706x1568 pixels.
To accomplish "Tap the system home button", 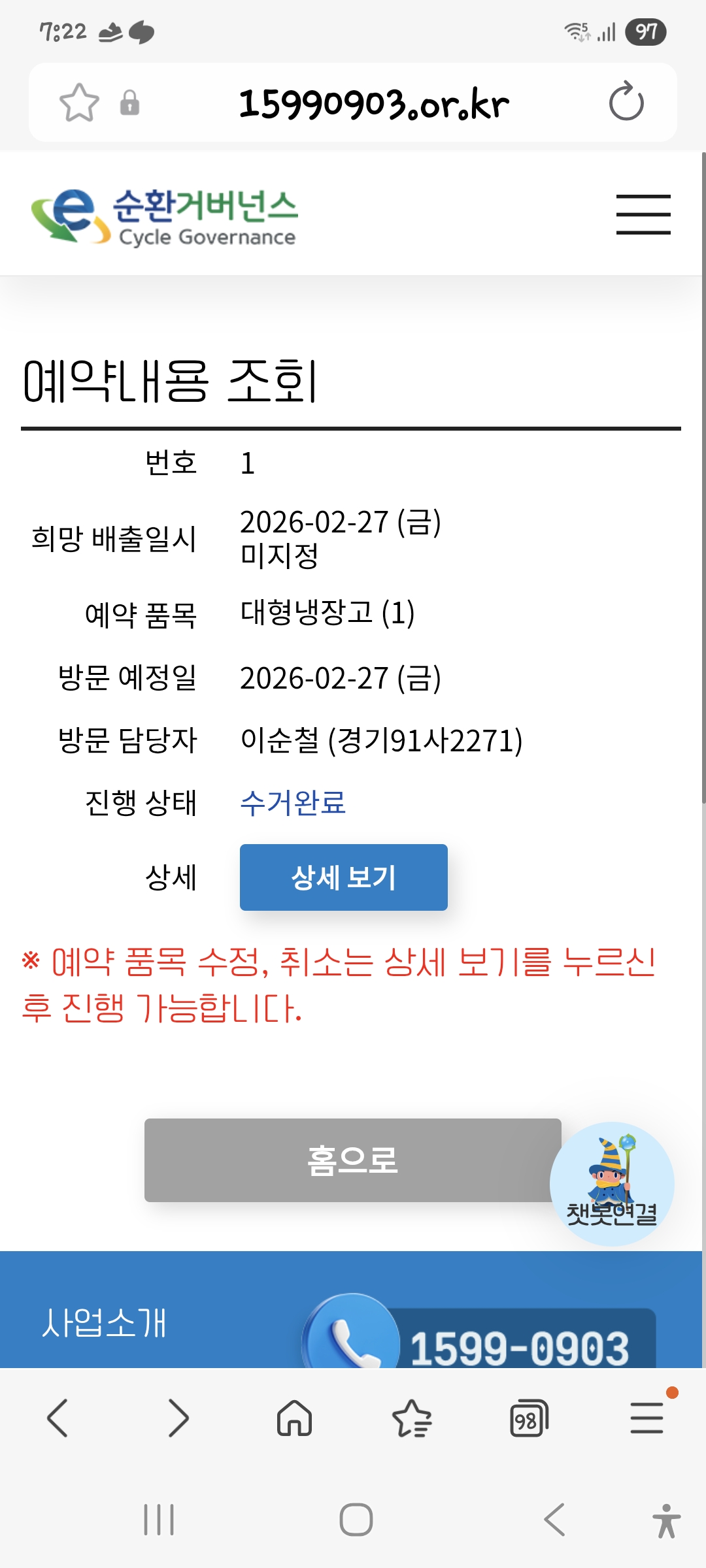I will (x=356, y=1520).
